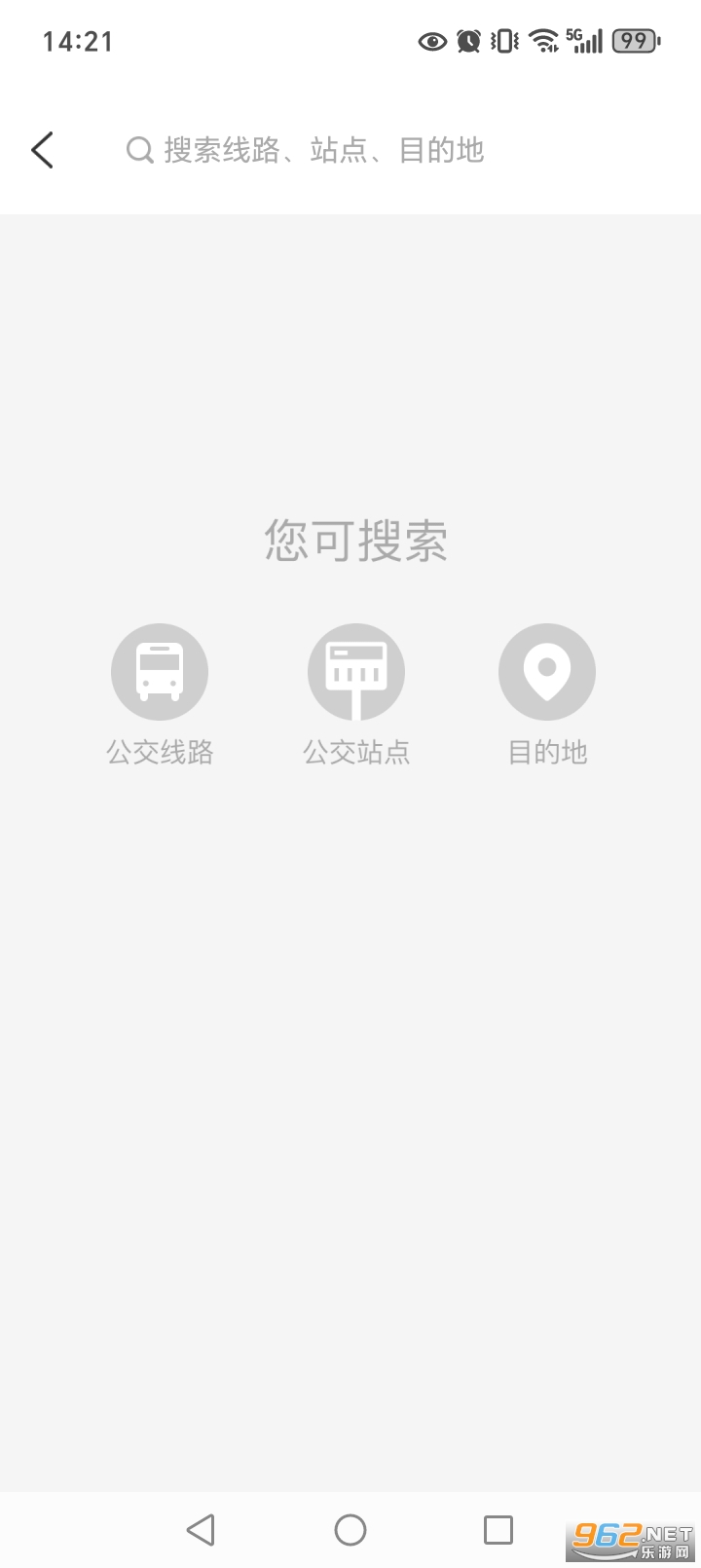Tap the Wi-Fi icon in status bar
The height and width of the screenshot is (1568, 701).
(541, 41)
